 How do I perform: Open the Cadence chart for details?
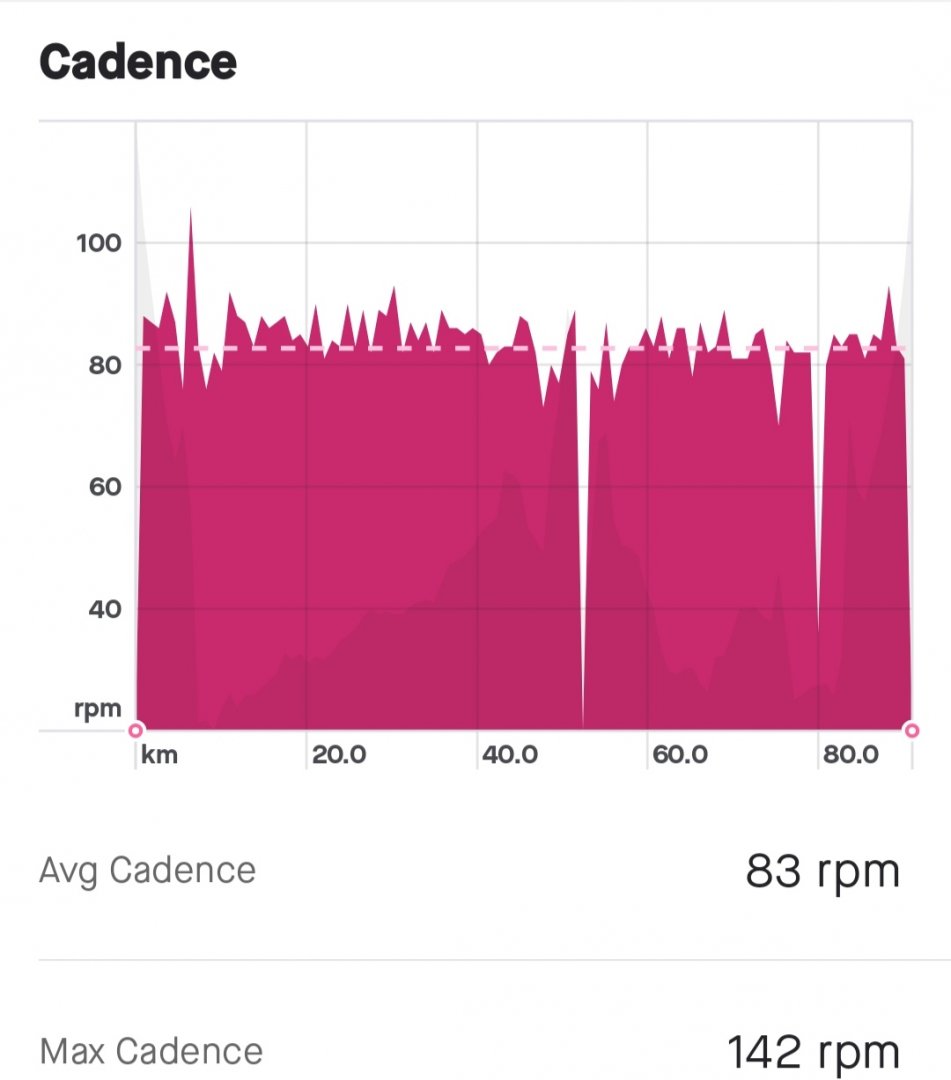[x=523, y=430]
